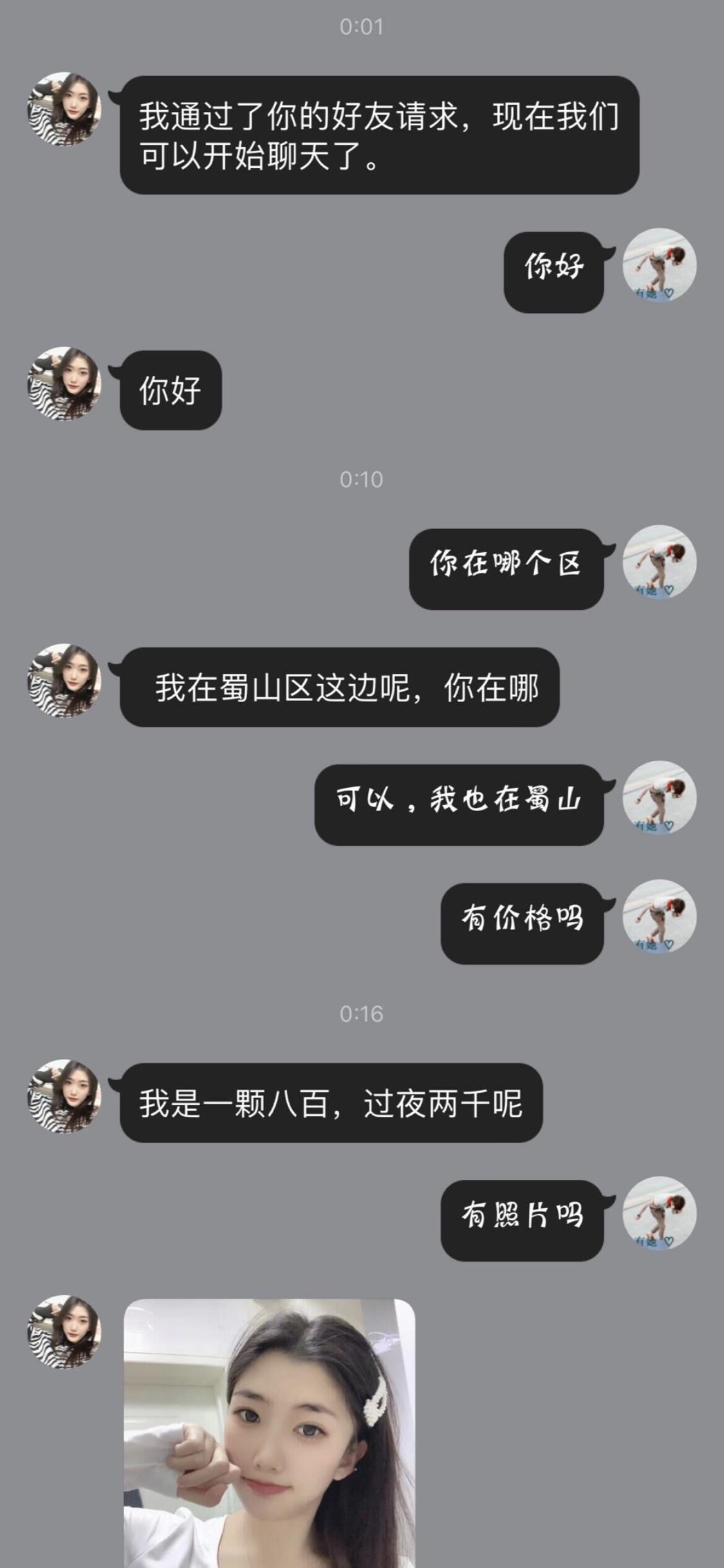724x1568 pixels.
Task: Click the contact's avatar beside her 你好 message
Action: [64, 383]
